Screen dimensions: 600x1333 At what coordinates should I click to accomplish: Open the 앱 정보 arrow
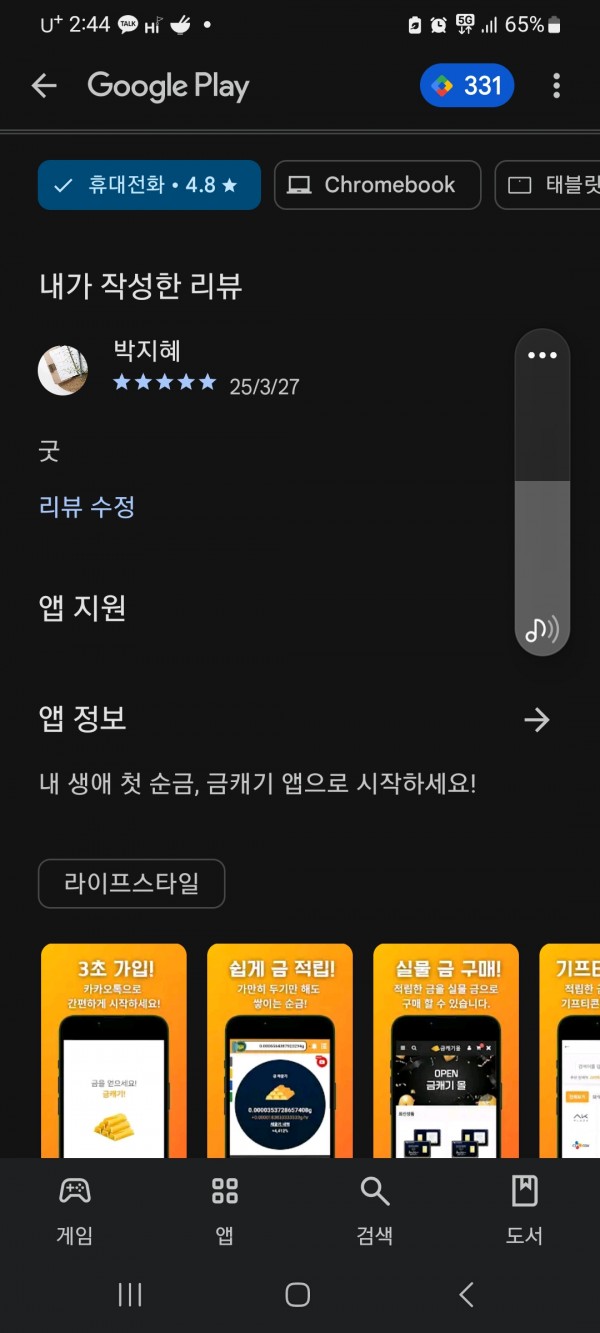(x=537, y=720)
